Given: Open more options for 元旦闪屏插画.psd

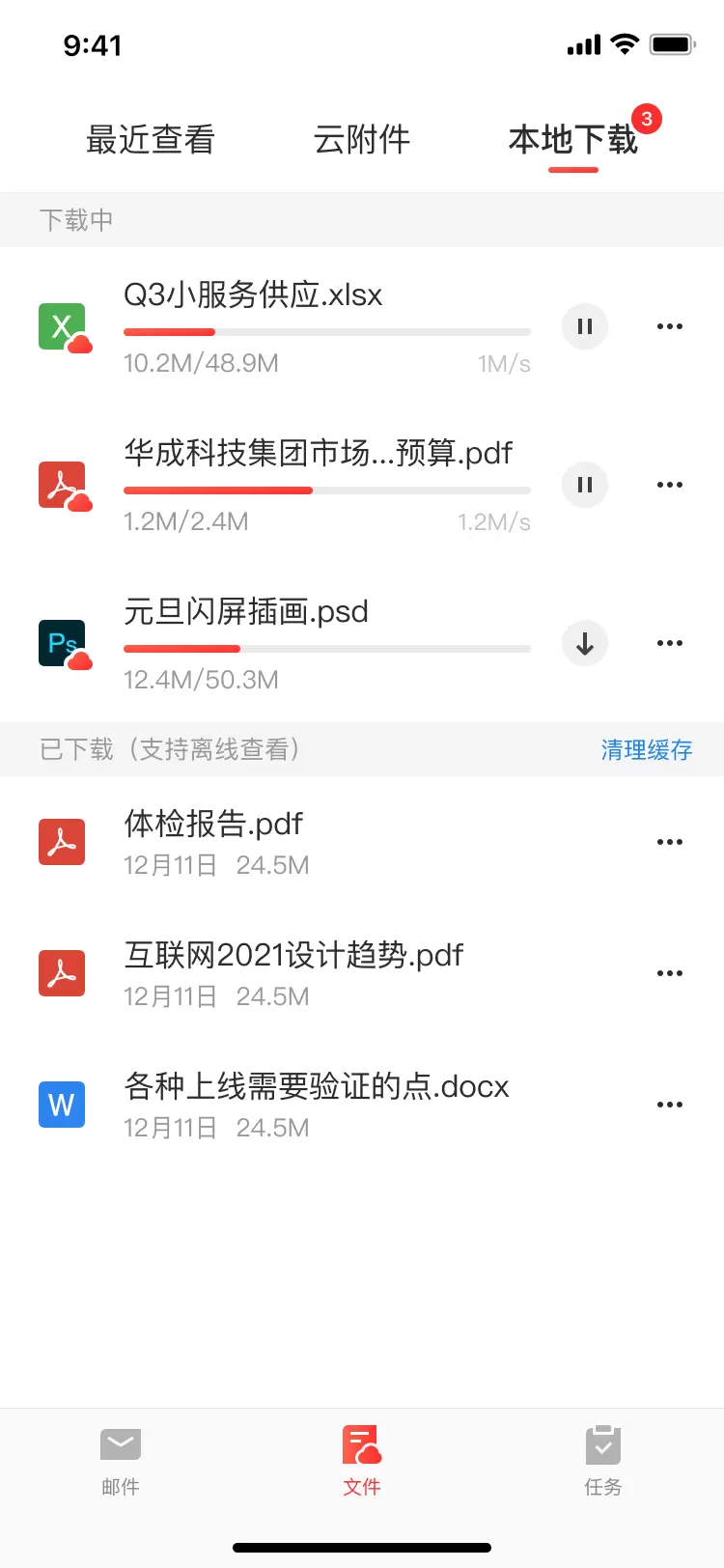Looking at the screenshot, I should [670, 643].
